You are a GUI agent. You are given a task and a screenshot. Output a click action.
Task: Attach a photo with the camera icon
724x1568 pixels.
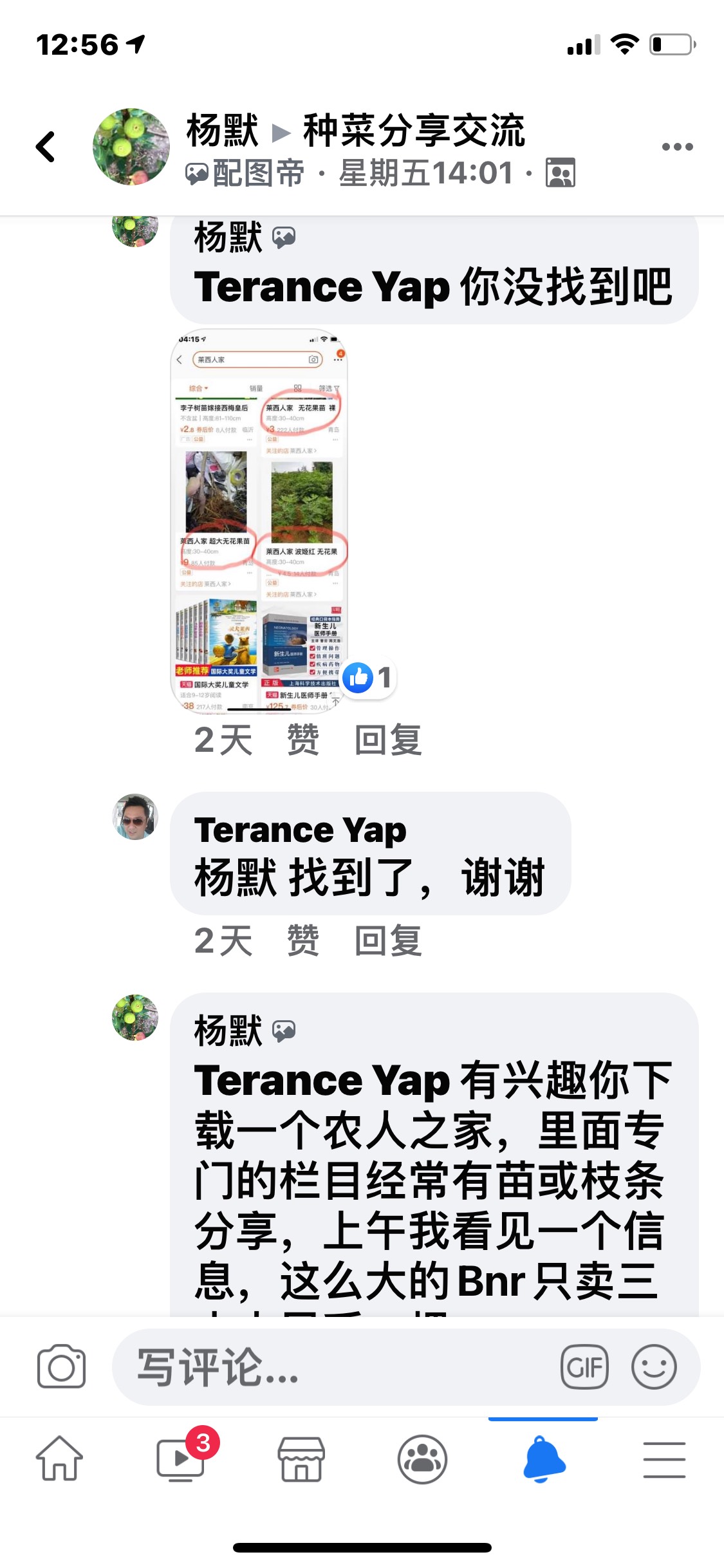pyautogui.click(x=61, y=1367)
